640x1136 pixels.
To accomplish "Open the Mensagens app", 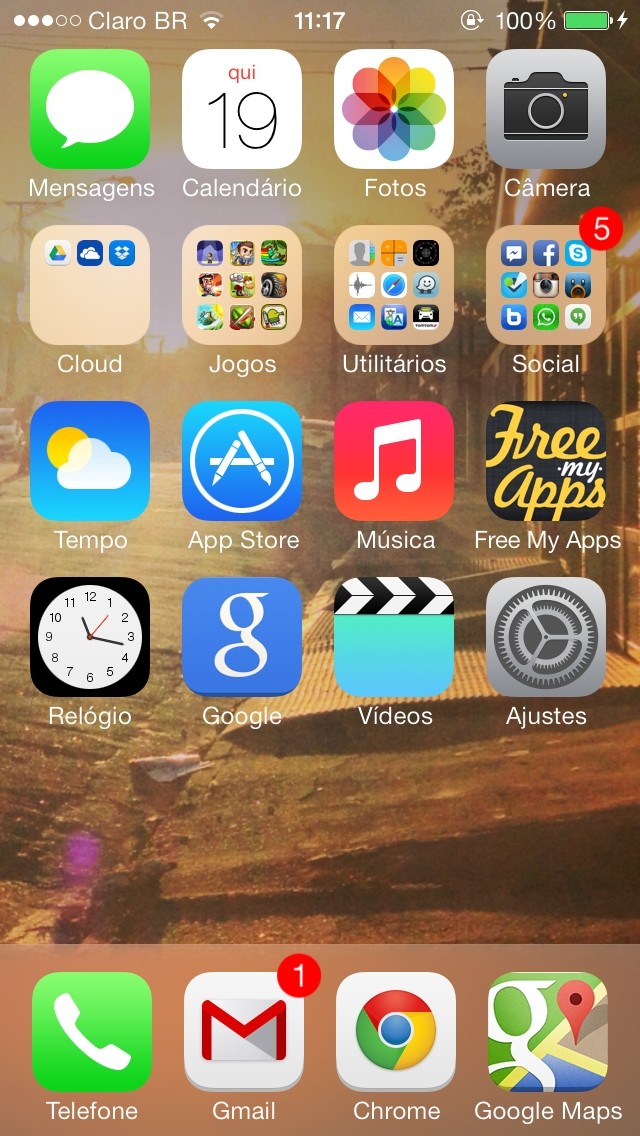I will (x=90, y=109).
